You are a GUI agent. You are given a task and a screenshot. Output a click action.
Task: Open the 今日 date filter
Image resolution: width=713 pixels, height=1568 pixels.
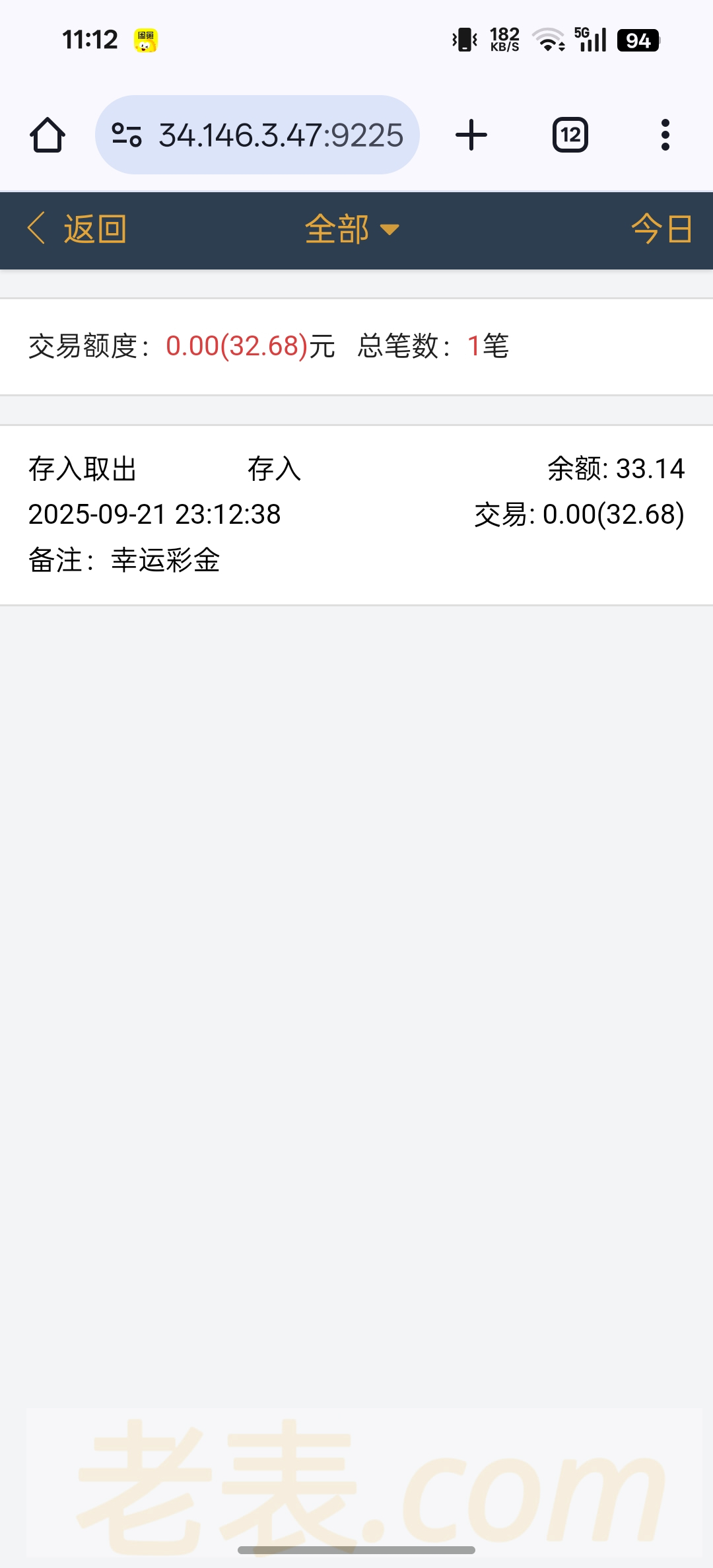[661, 229]
